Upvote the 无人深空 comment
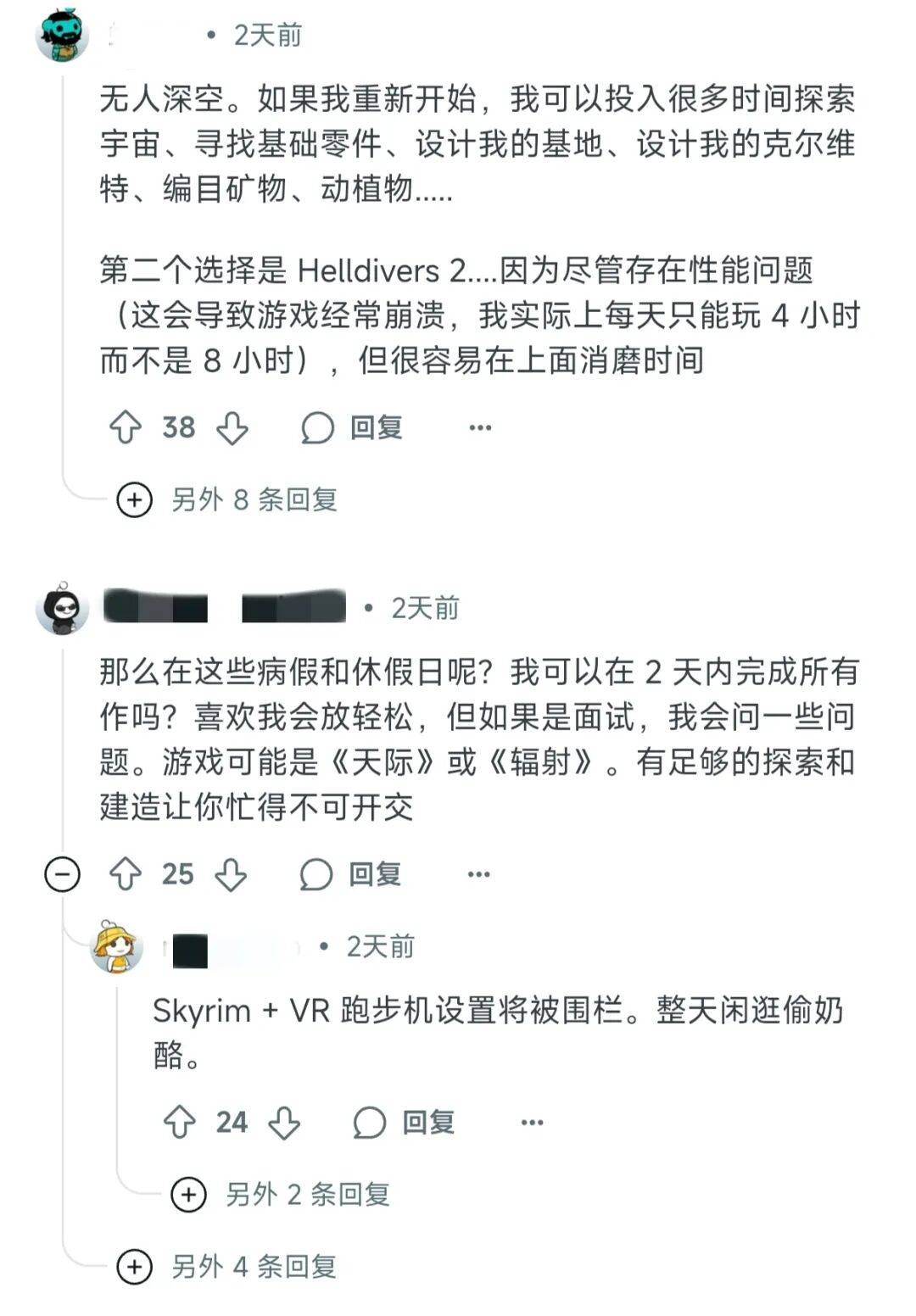The image size is (916, 1316). pos(126,427)
